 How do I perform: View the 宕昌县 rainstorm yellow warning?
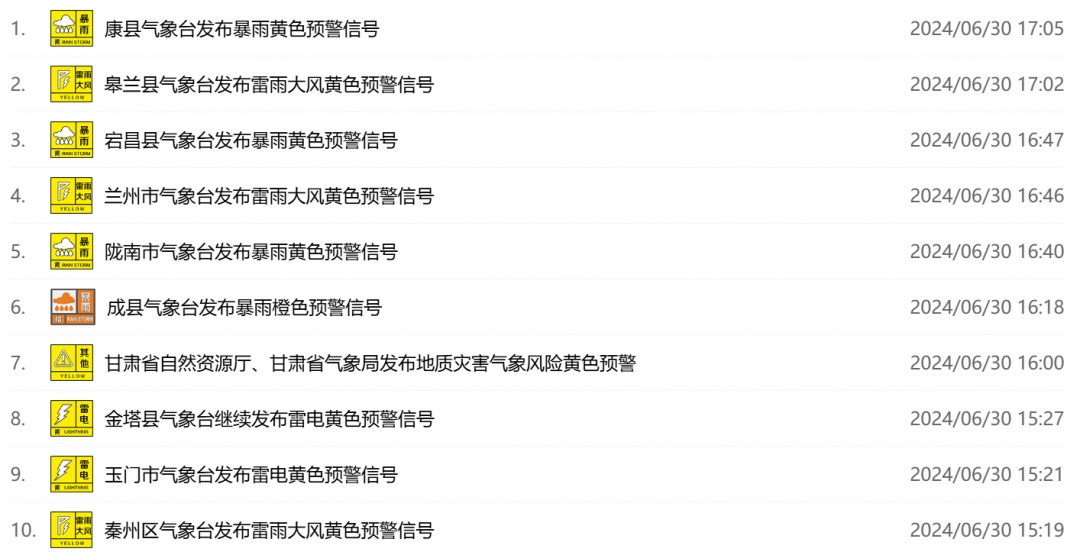click(251, 140)
